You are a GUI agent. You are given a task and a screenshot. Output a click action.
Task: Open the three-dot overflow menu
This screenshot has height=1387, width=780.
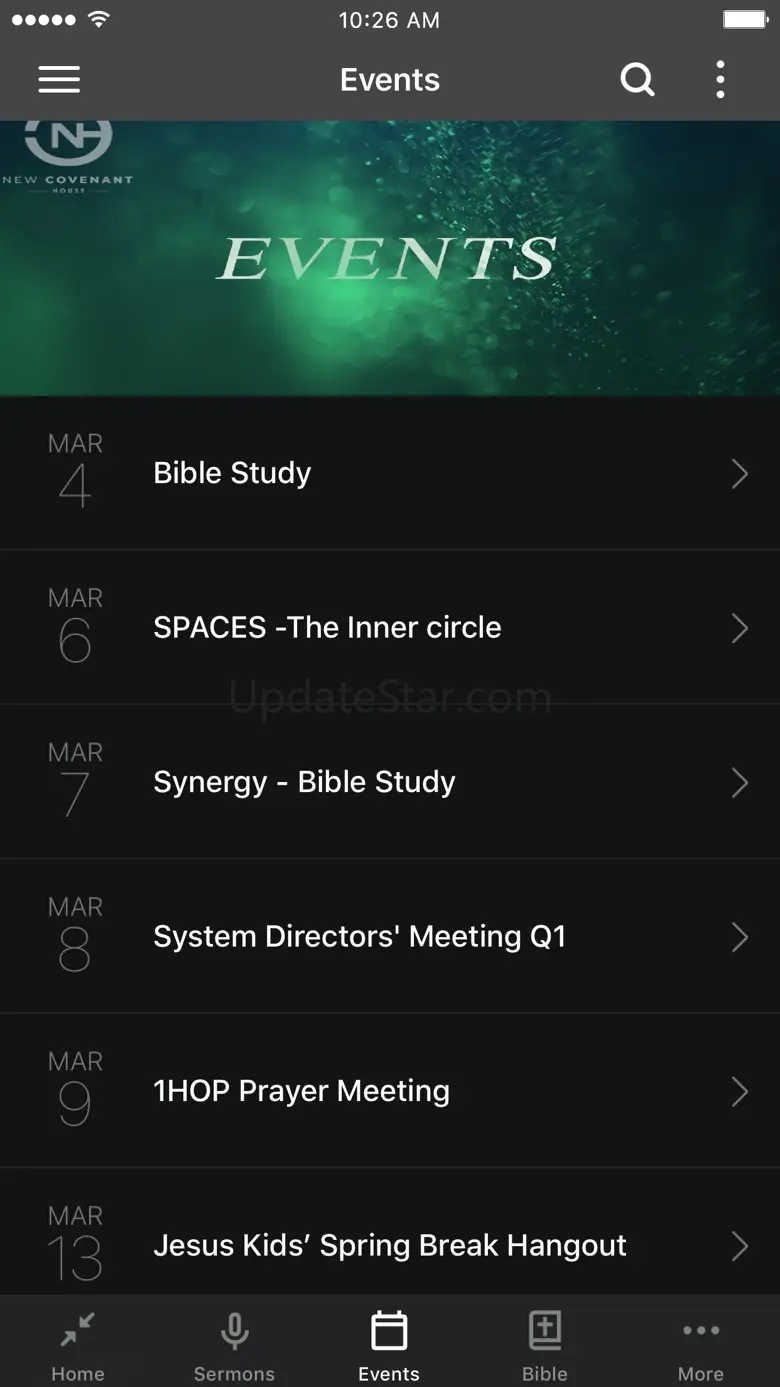(720, 80)
